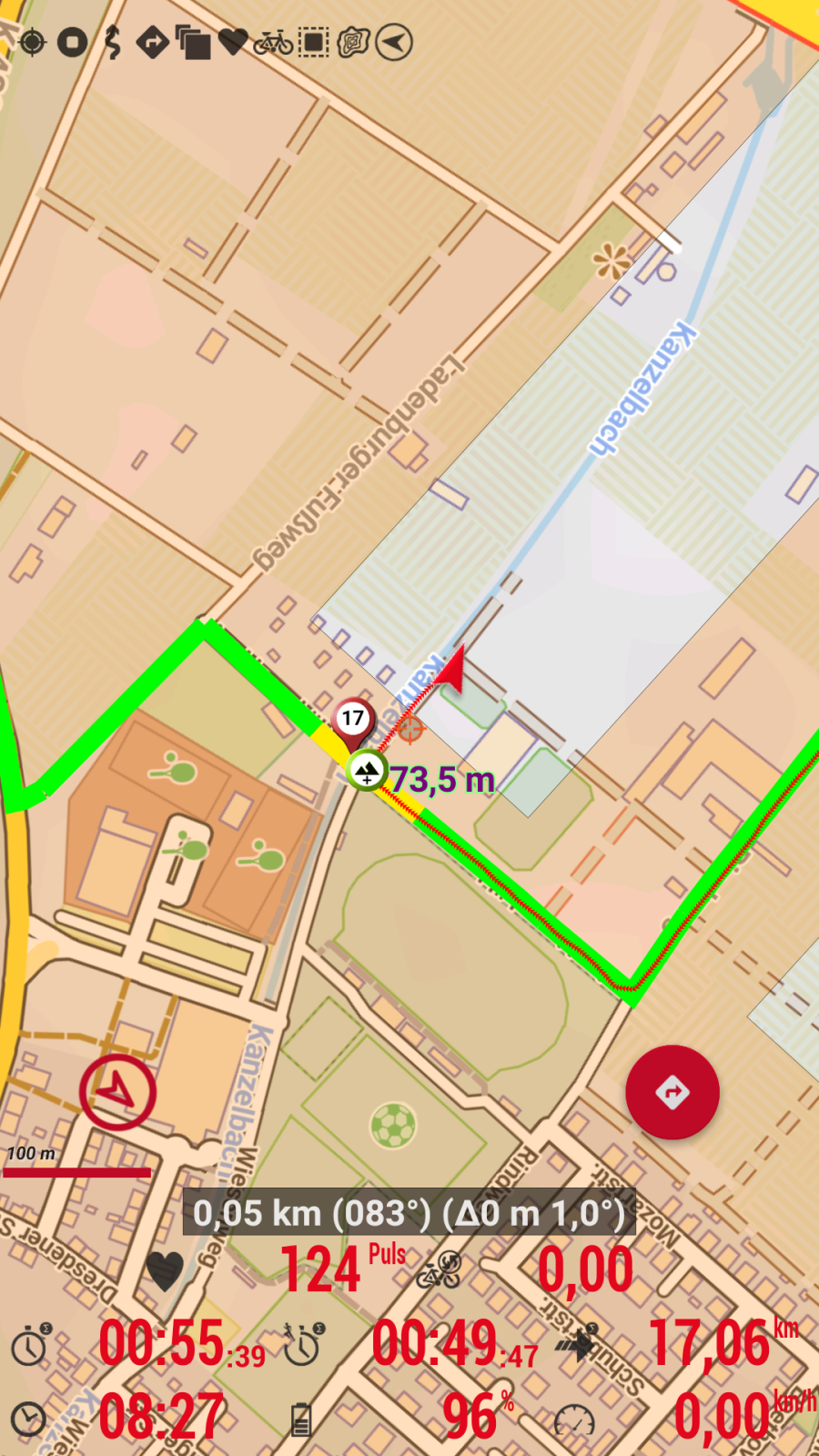Tap the red turn-direction floating button

[x=672, y=1092]
